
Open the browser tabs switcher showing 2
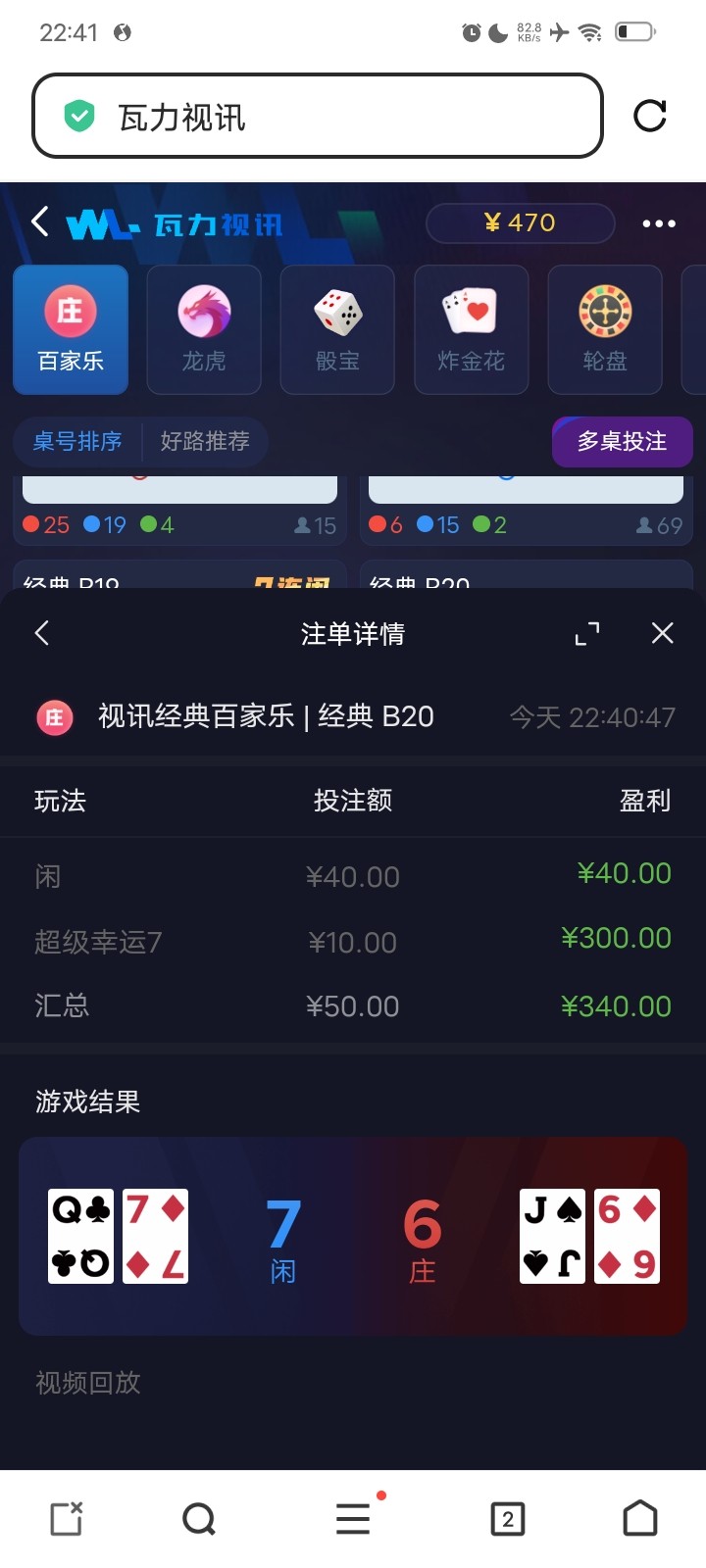[x=507, y=1519]
